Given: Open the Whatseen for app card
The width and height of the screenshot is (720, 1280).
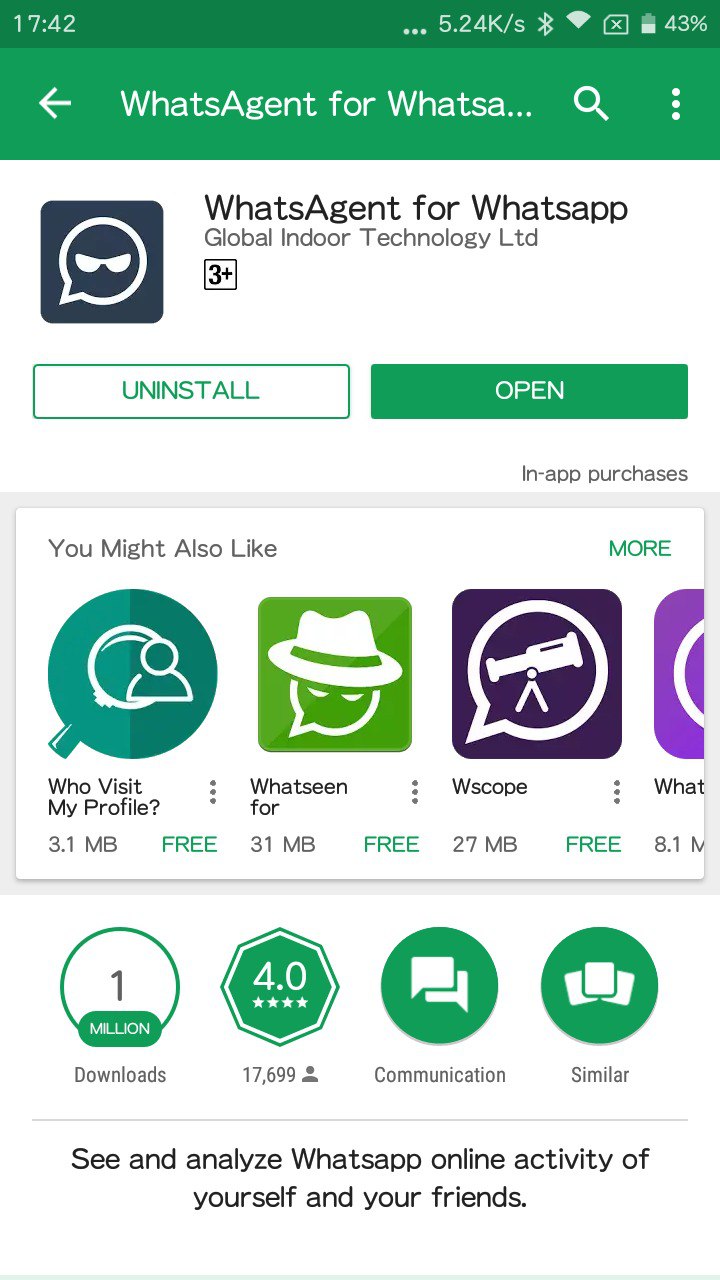Looking at the screenshot, I should [x=335, y=722].
